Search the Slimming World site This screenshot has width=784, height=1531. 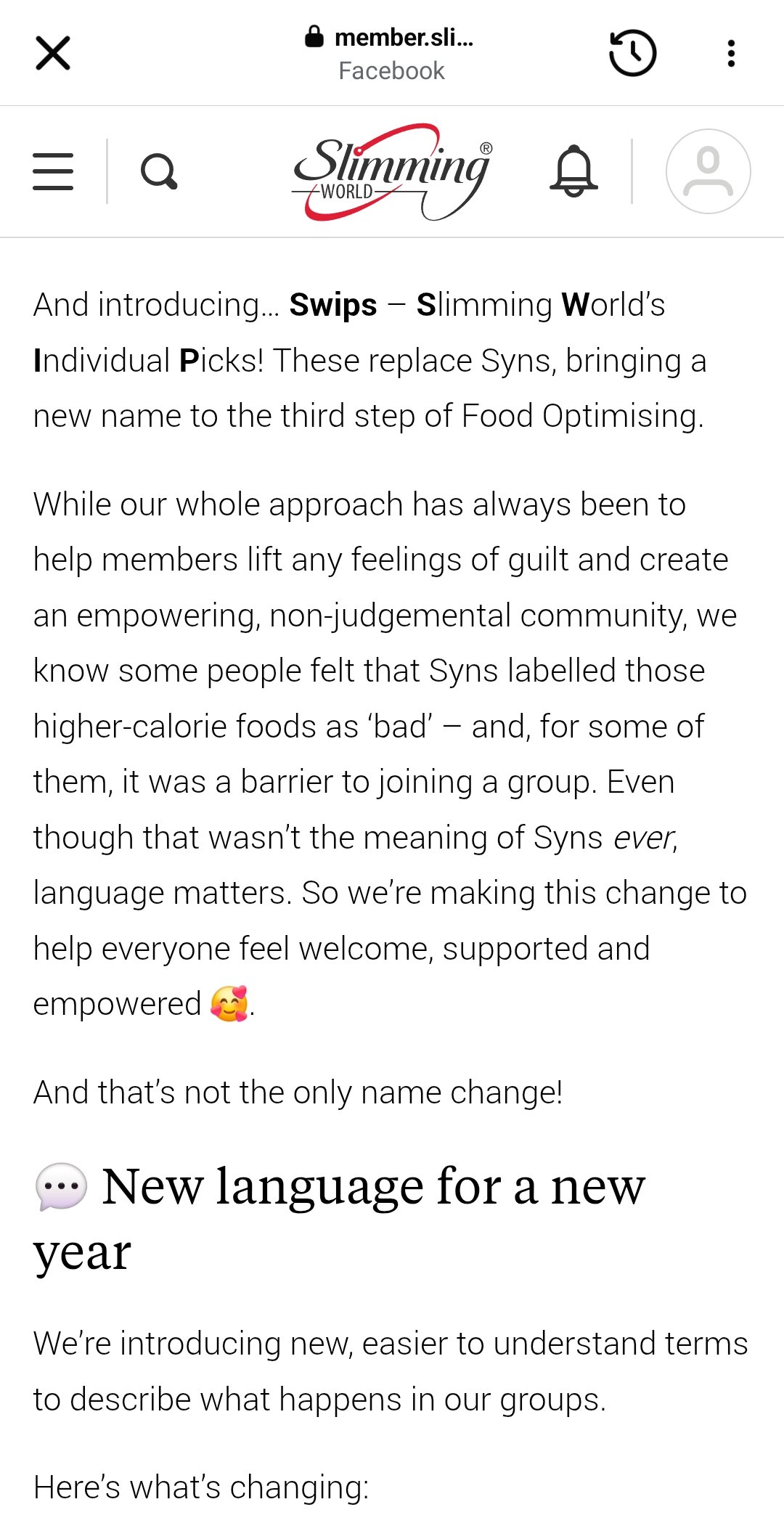point(159,171)
